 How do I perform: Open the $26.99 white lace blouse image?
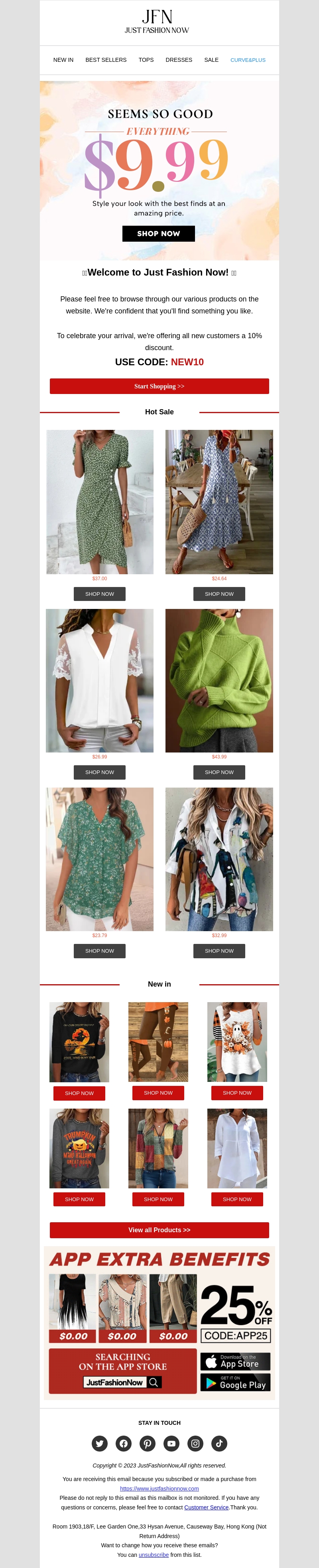[x=100, y=681]
